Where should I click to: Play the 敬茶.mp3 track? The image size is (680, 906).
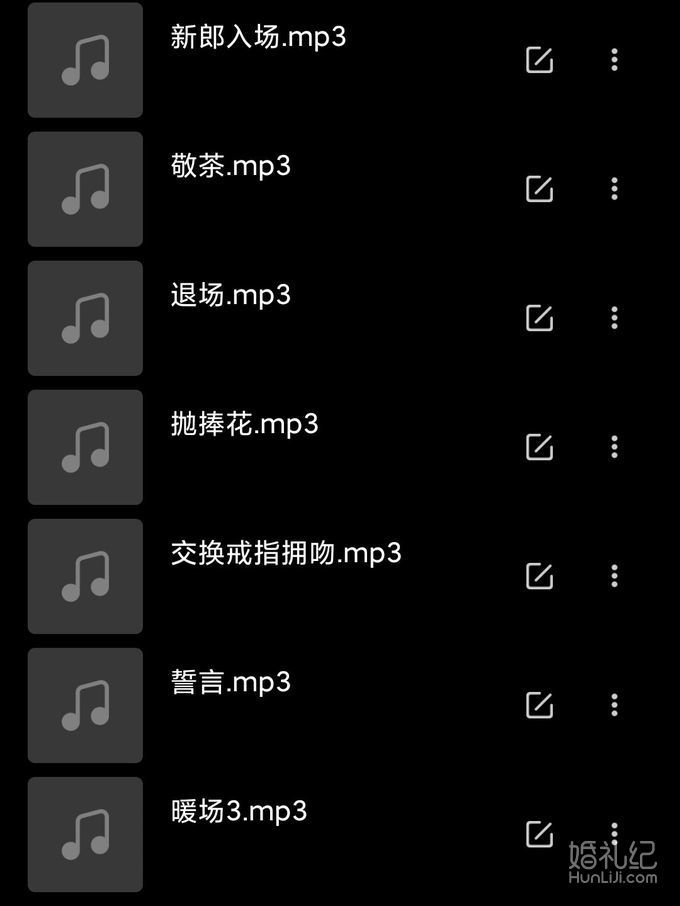tap(231, 166)
